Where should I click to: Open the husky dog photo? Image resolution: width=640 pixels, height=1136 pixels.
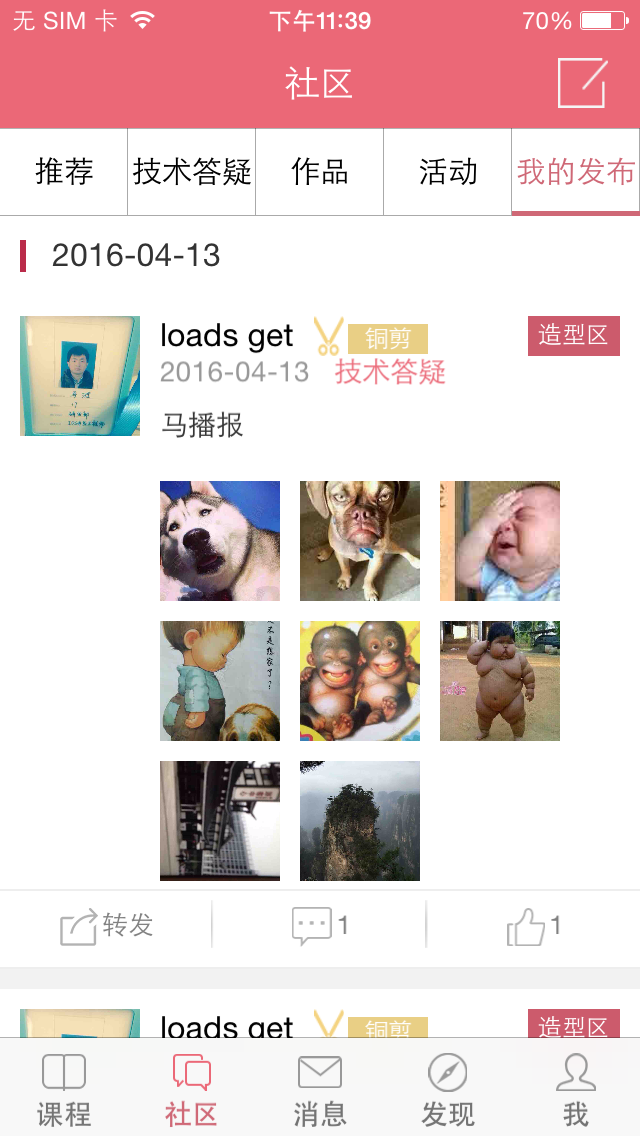point(220,541)
